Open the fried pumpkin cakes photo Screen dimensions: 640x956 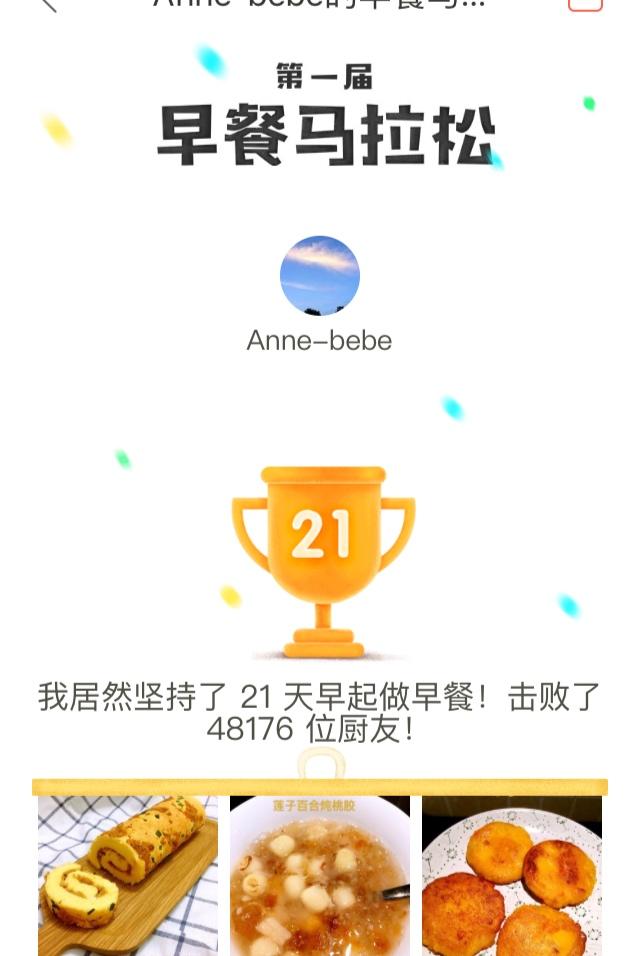(x=512, y=875)
